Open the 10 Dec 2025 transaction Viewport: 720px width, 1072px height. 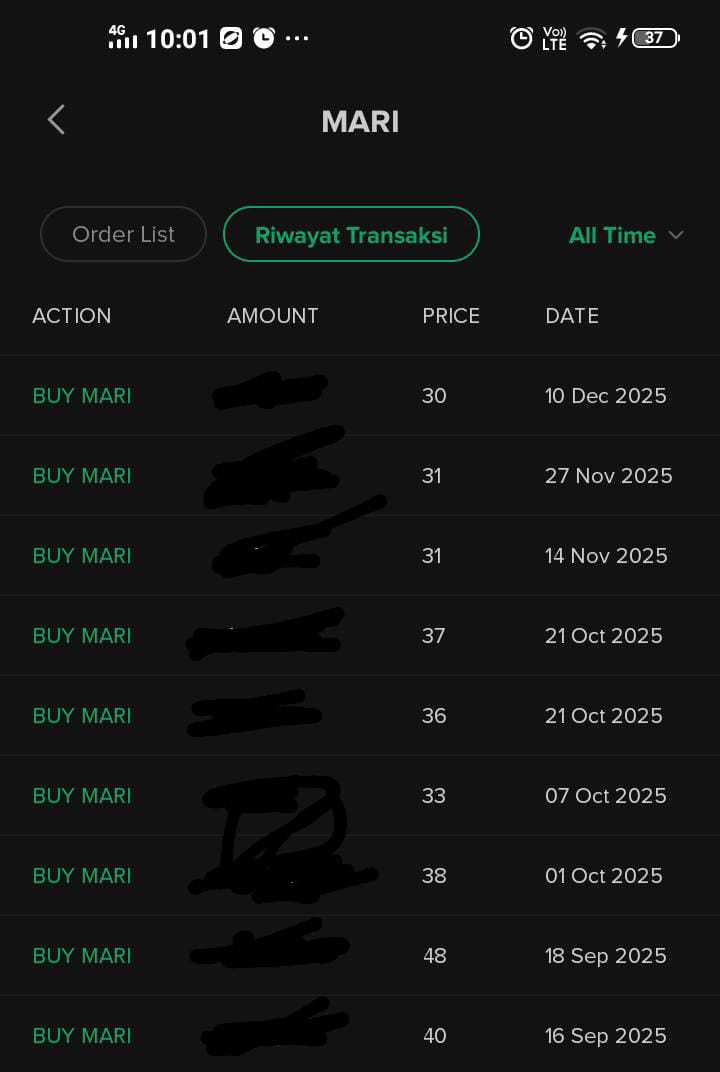(360, 396)
